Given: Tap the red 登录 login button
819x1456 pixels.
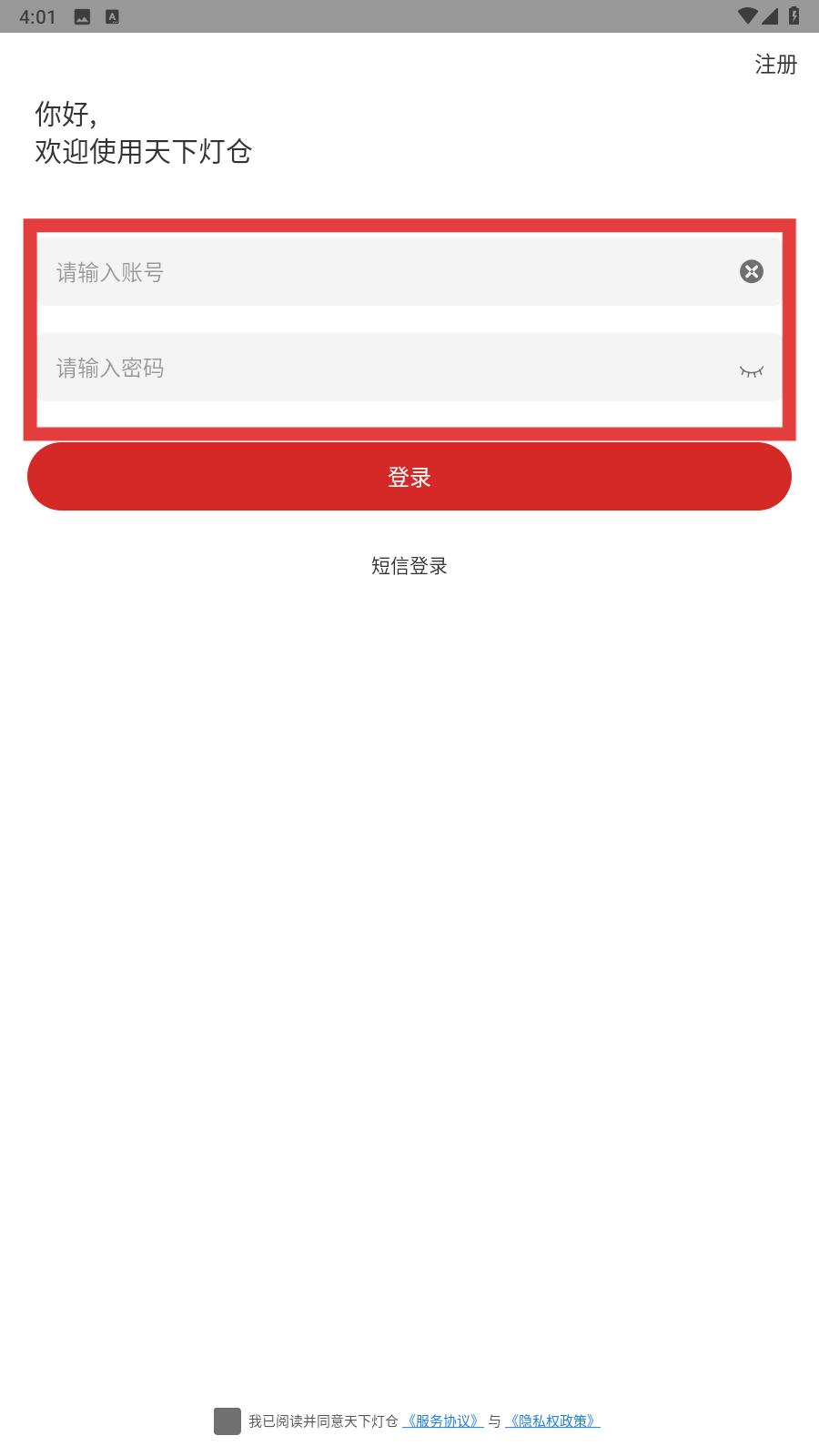Looking at the screenshot, I should pos(409,476).
